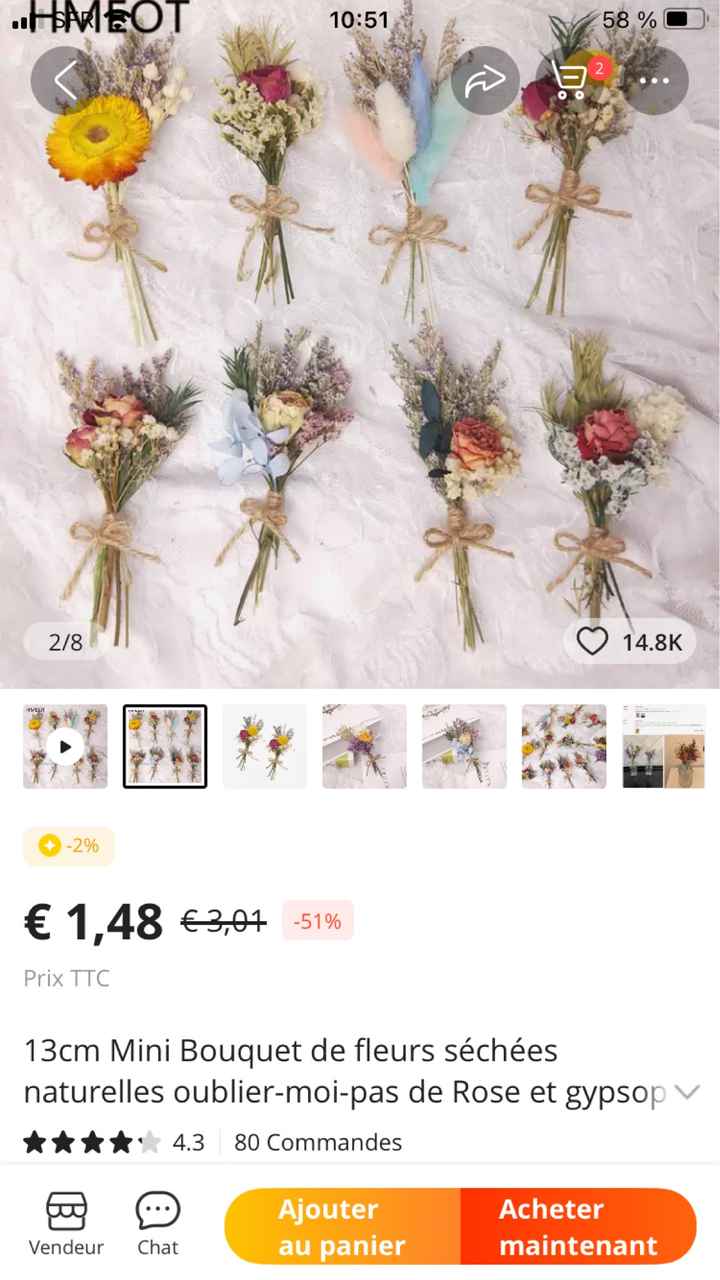720x1280 pixels.
Task: Tap the 2/8 image counter pill
Action: (x=64, y=642)
